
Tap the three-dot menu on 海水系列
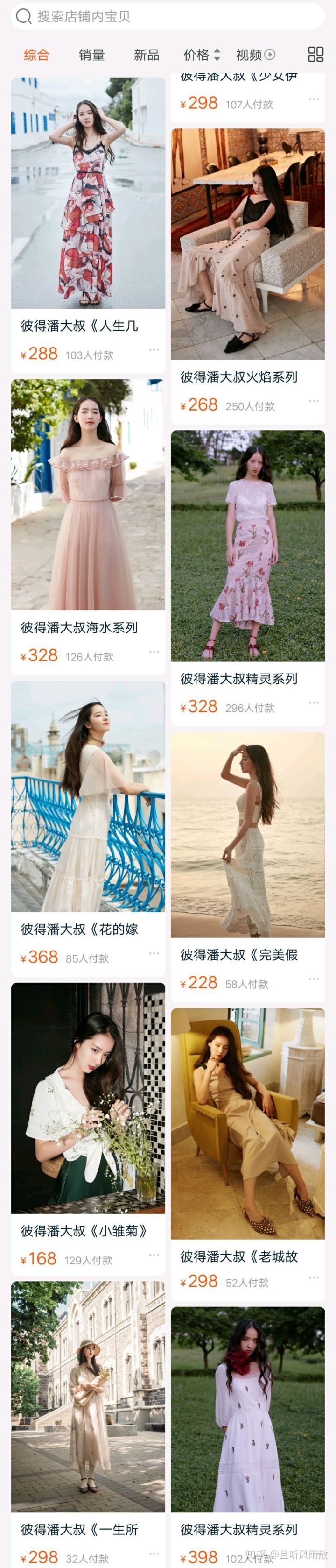pyautogui.click(x=154, y=652)
